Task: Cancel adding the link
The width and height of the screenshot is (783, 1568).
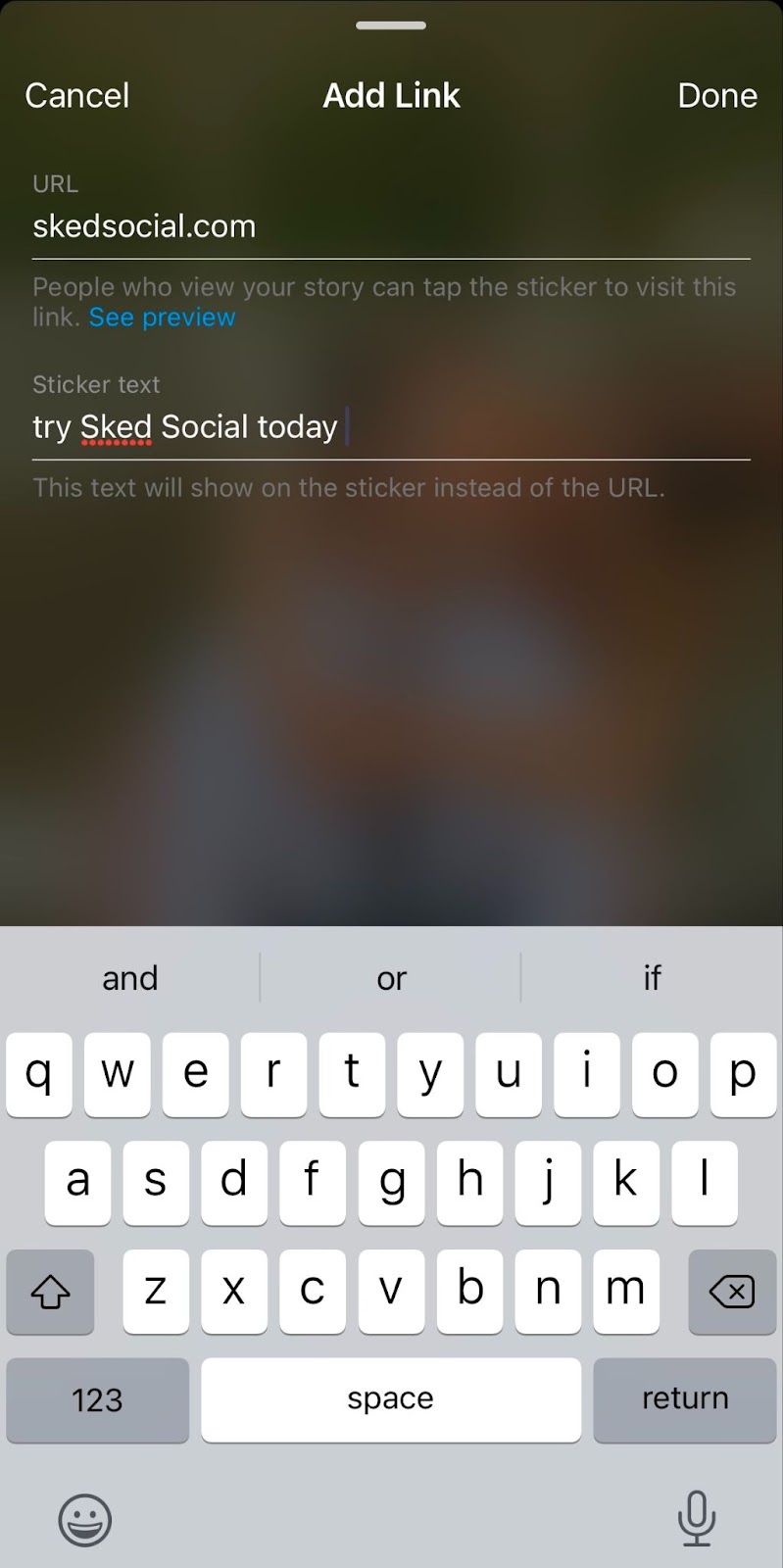Action: 77,96
